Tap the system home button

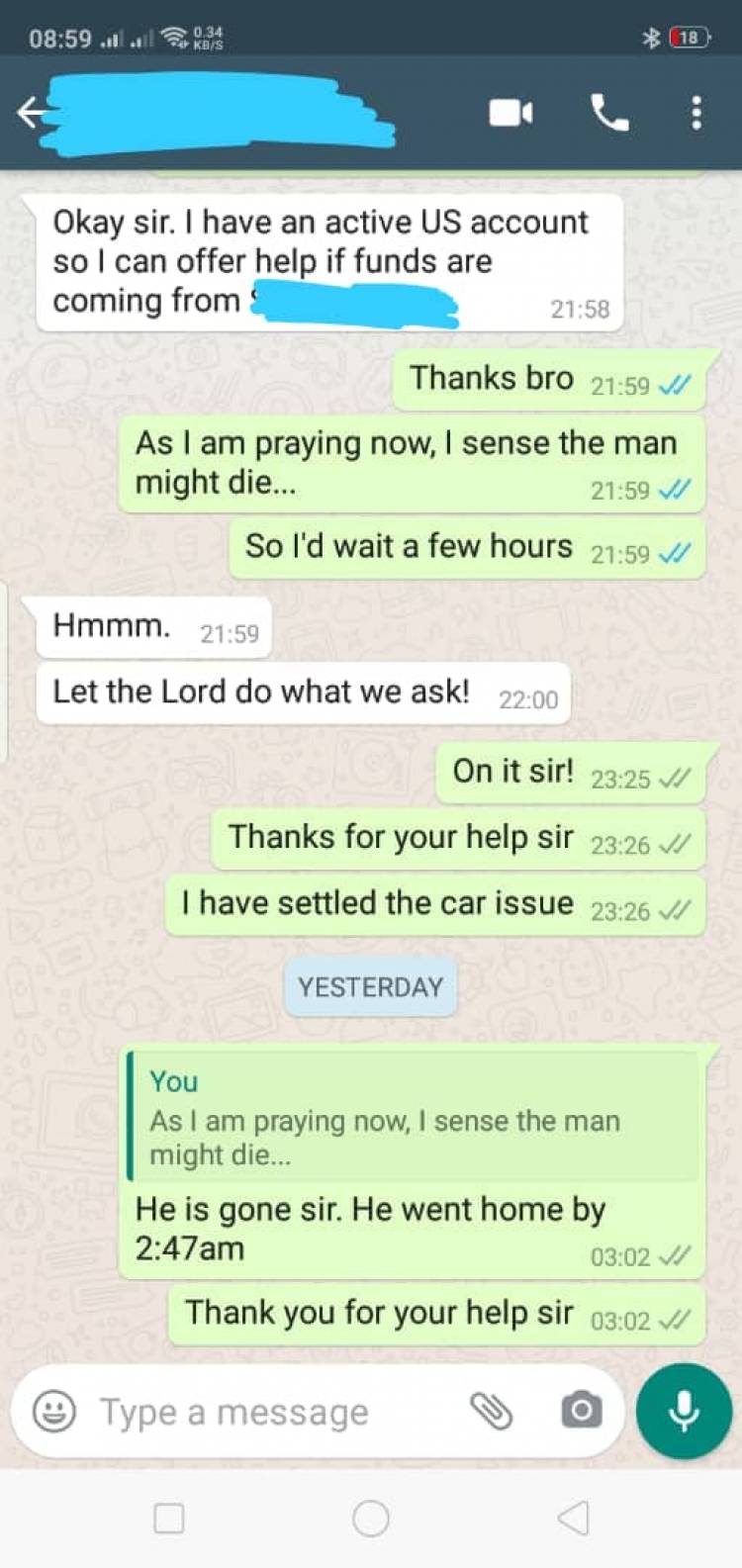click(x=371, y=1519)
